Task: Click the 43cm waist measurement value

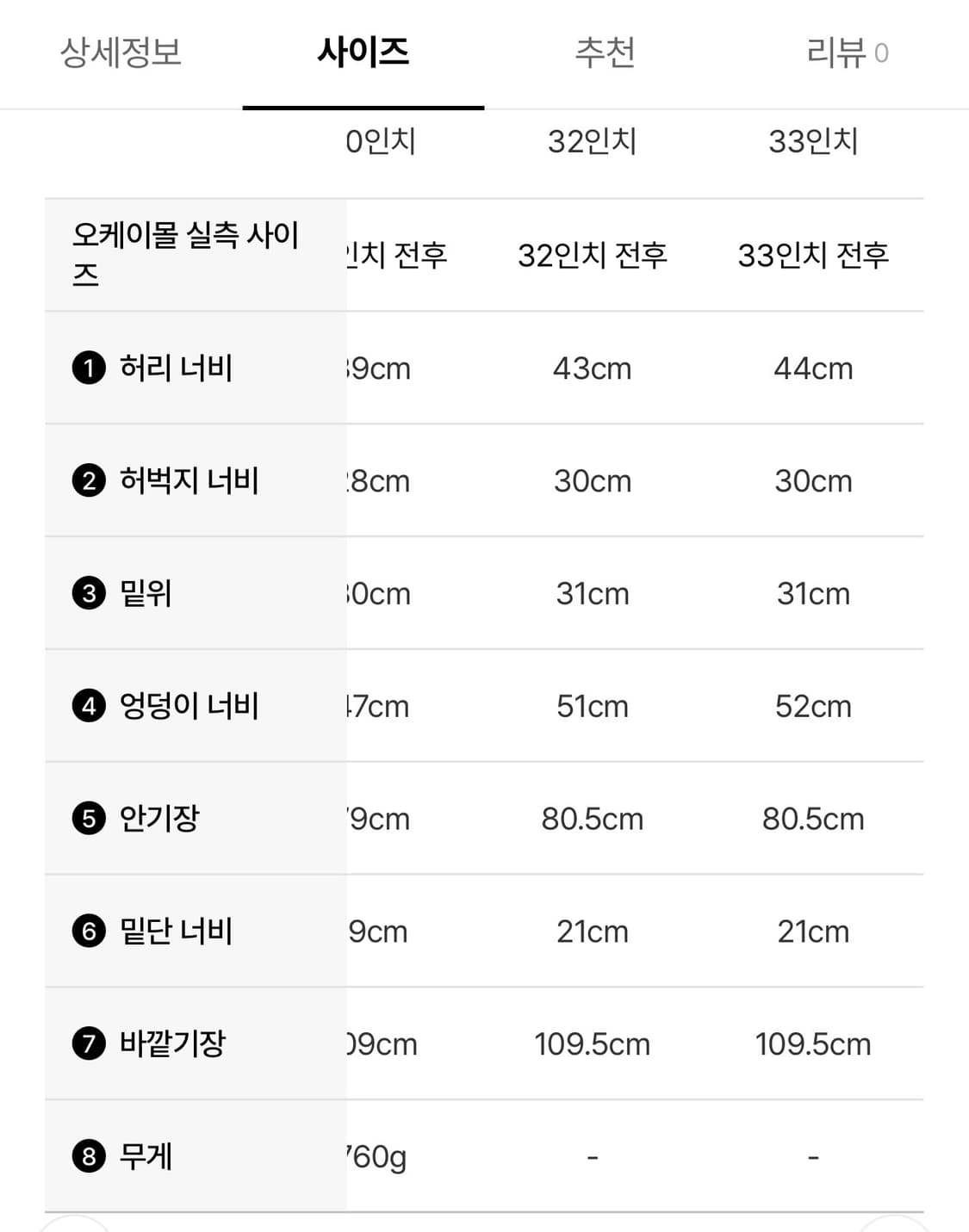Action: tap(591, 368)
